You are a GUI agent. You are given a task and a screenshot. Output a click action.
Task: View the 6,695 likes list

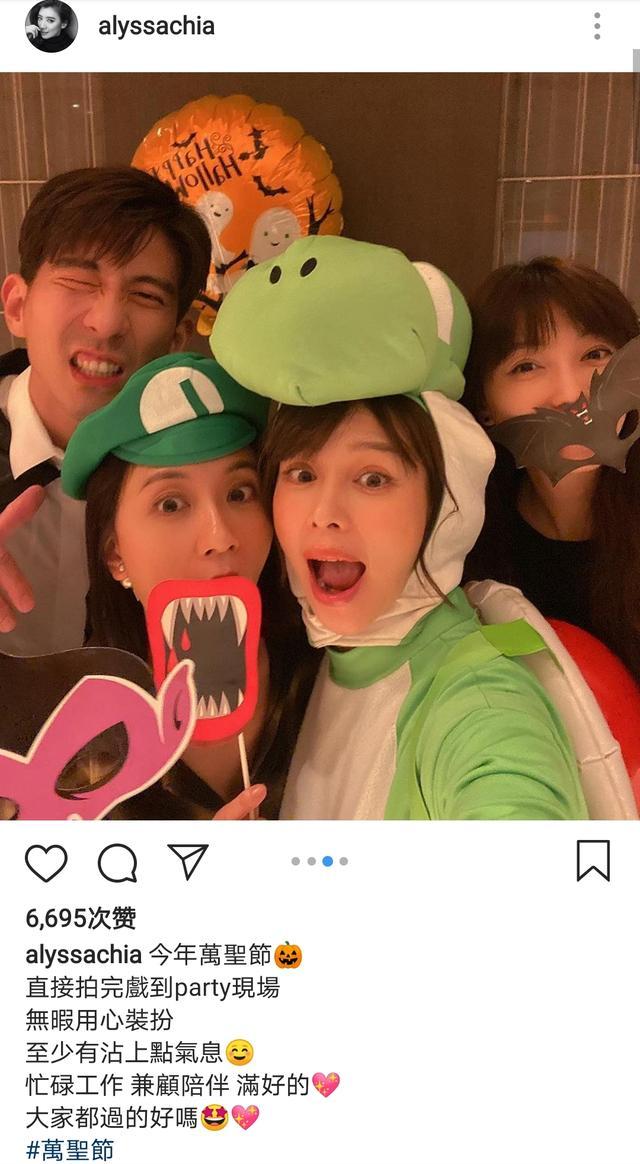pyautogui.click(x=81, y=918)
